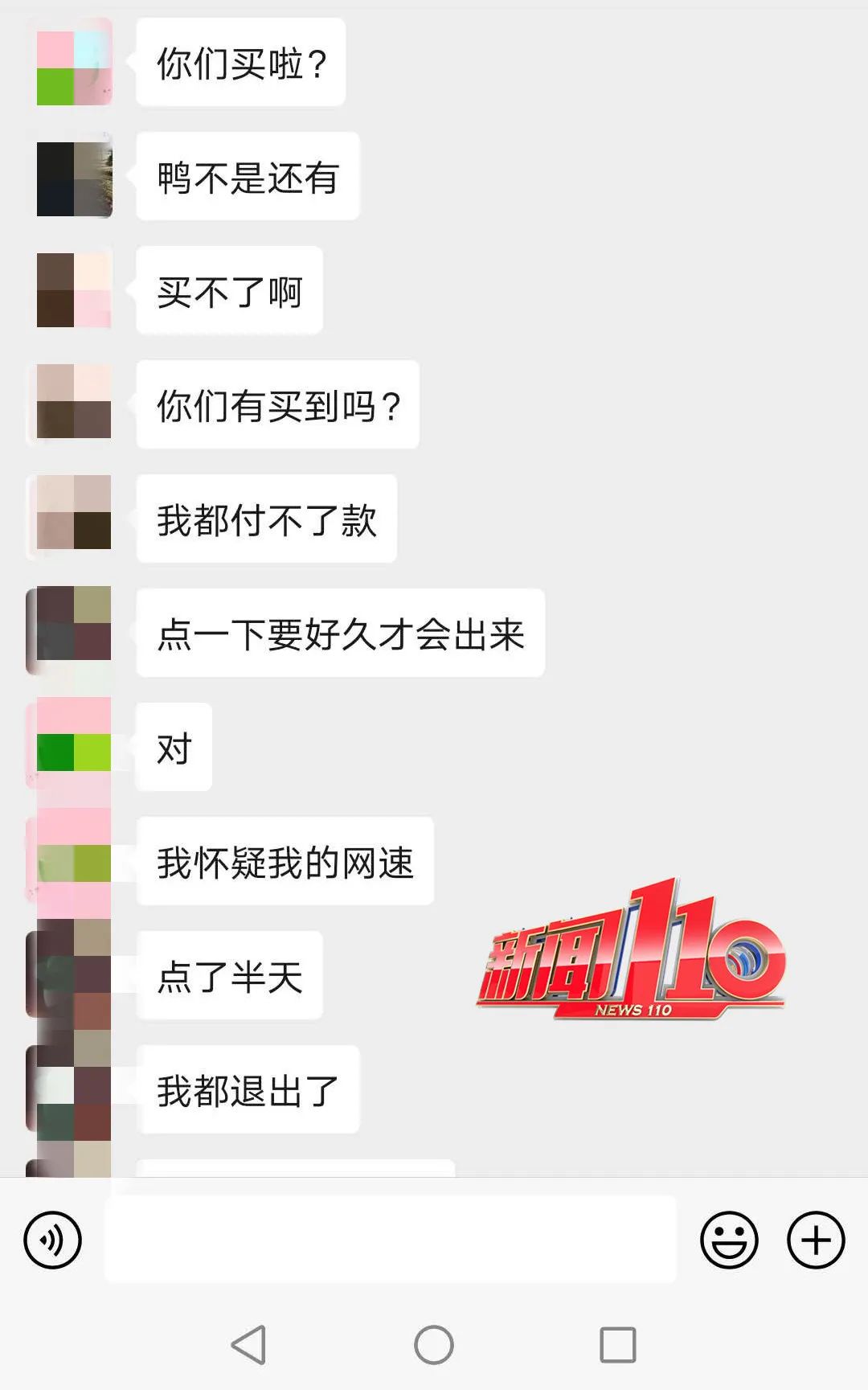Click the bubble 我怀疑我的网速

[x=285, y=862]
